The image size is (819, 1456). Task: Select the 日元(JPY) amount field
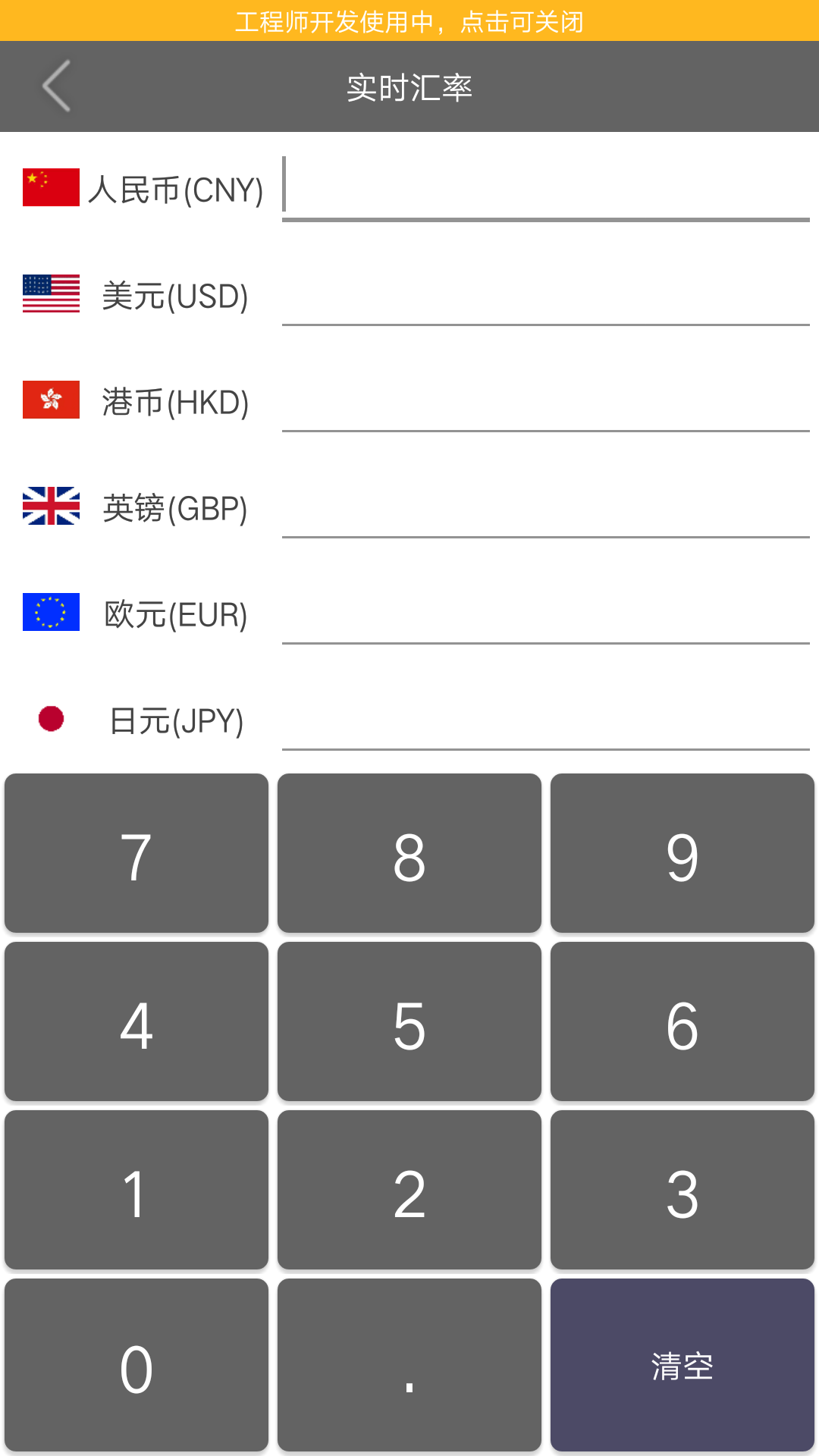546,720
